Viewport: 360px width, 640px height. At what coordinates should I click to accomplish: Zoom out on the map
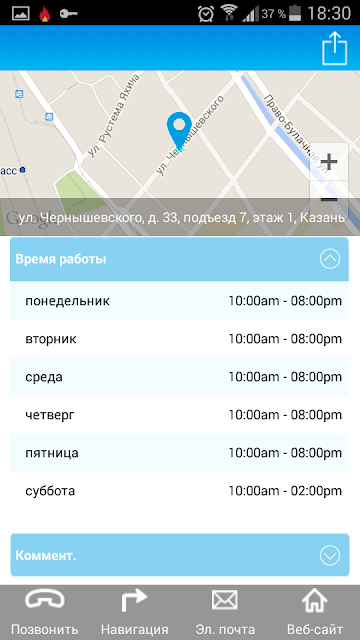click(329, 200)
